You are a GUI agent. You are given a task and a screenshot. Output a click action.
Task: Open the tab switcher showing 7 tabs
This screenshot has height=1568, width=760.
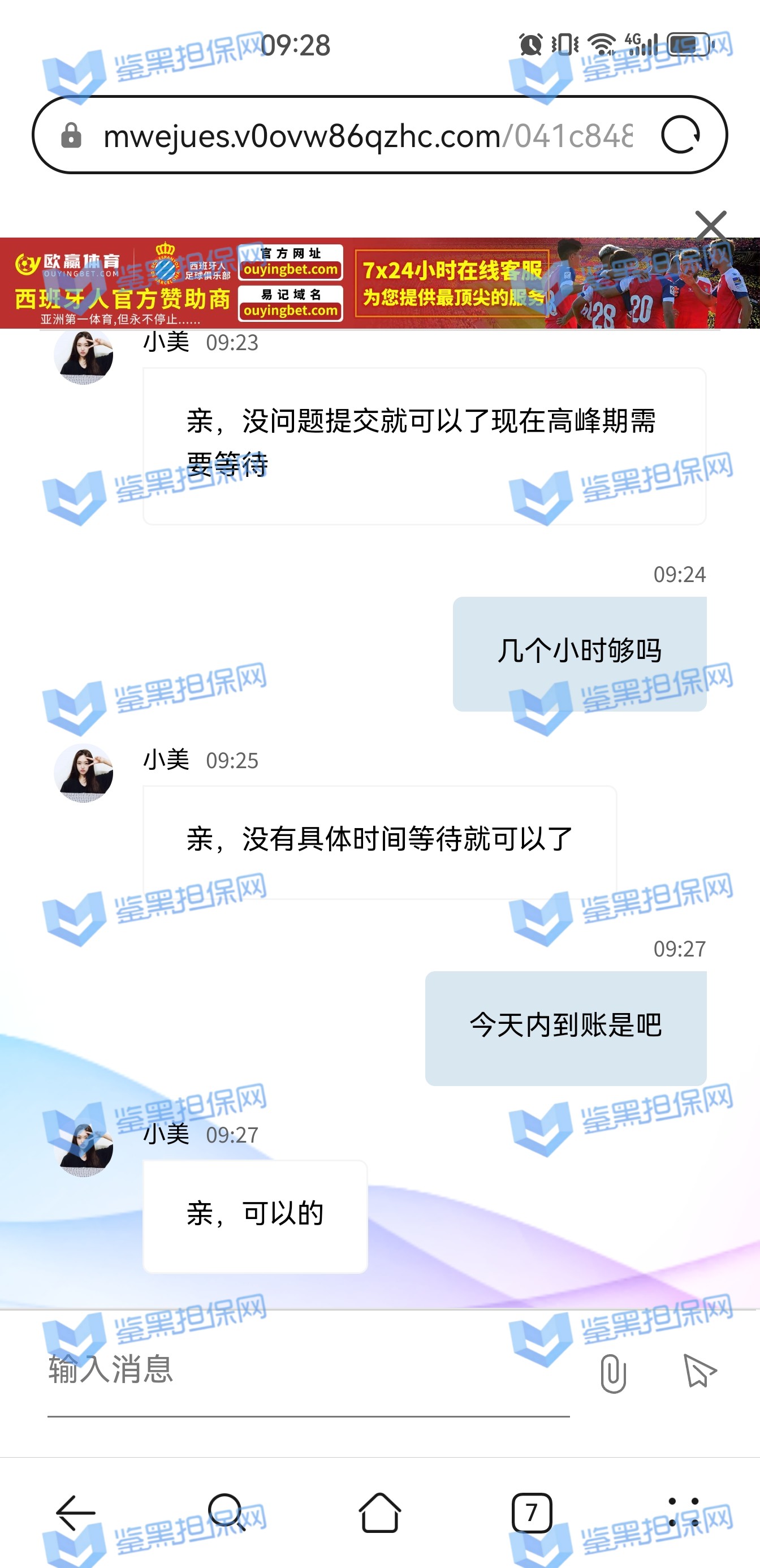tap(531, 1513)
